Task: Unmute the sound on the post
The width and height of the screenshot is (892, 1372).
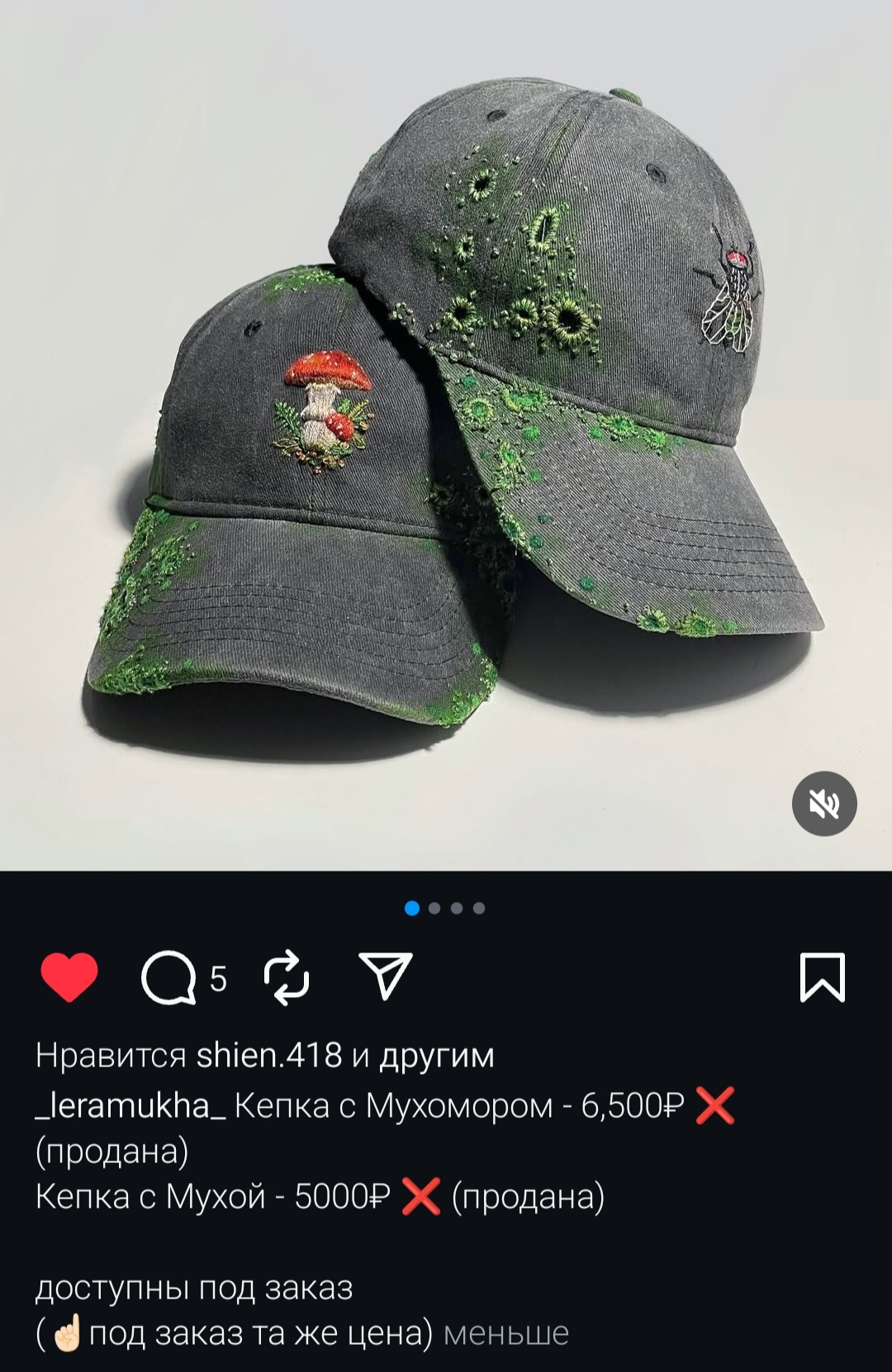Action: point(824,804)
